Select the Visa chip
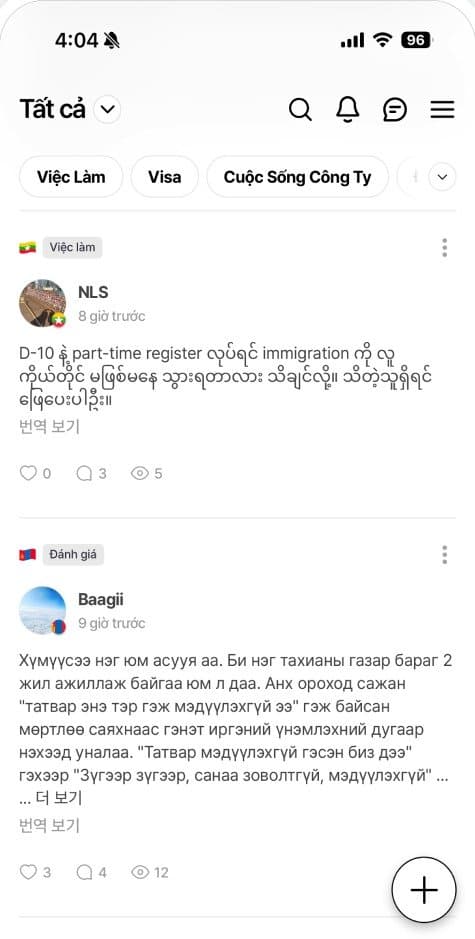Viewport: 475px width, 939px height. tap(165, 177)
